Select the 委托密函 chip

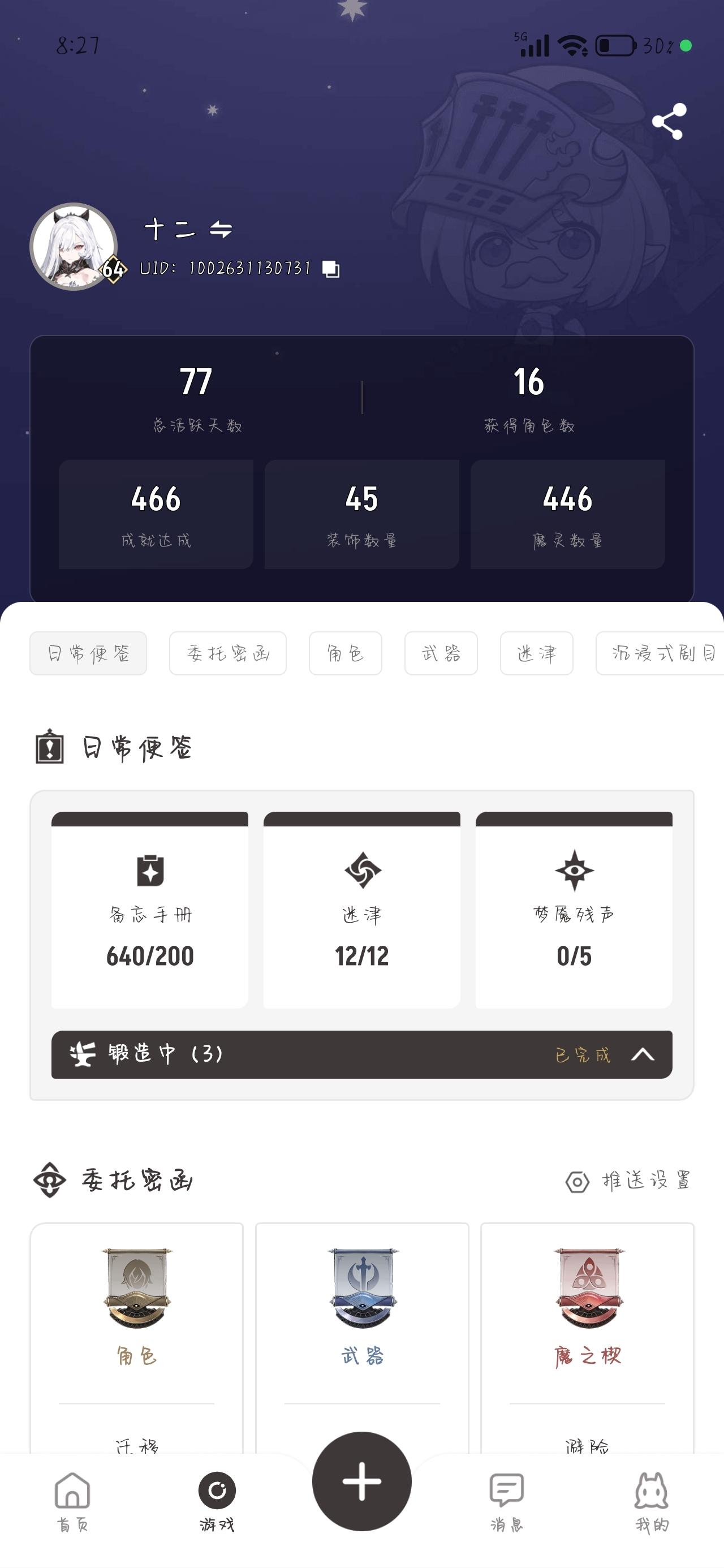coord(228,653)
